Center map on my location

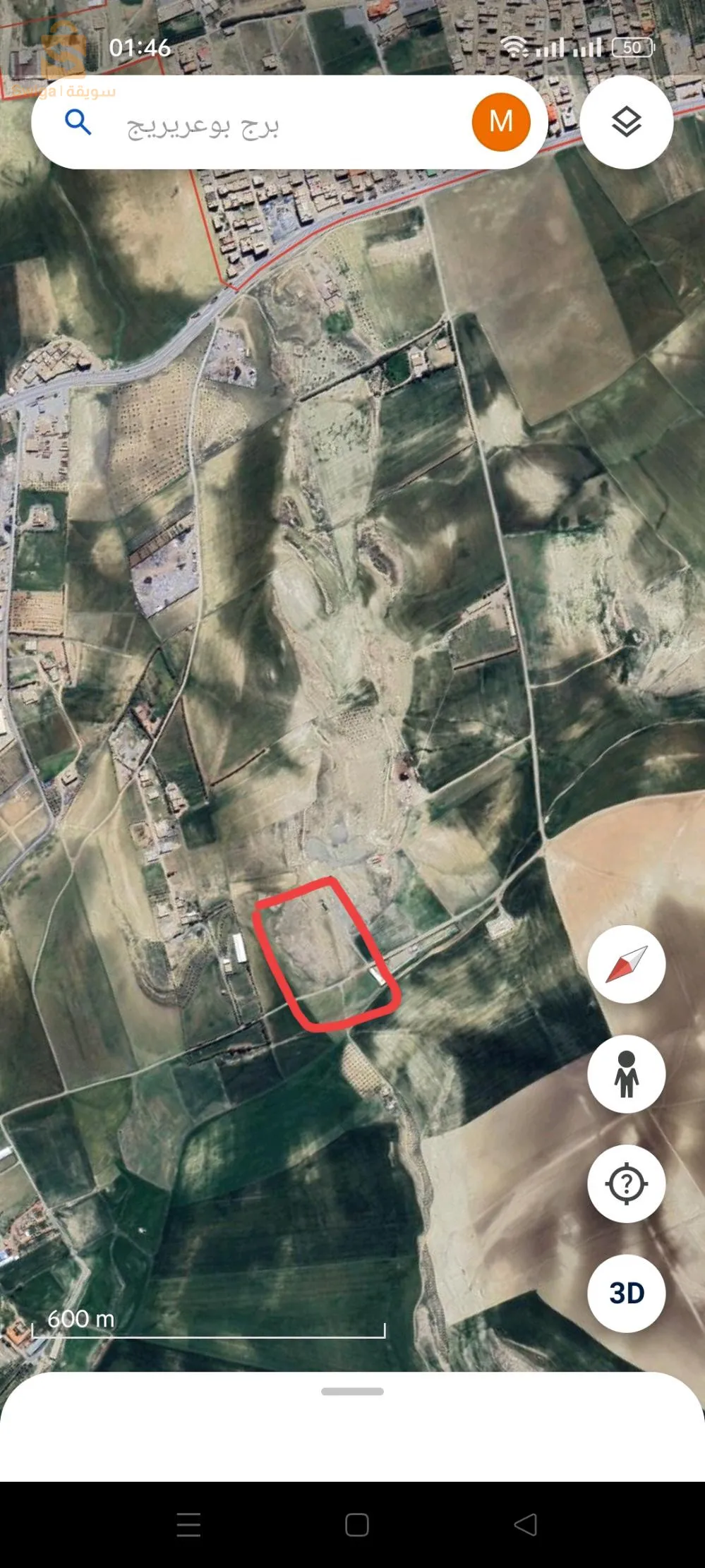pos(626,1183)
